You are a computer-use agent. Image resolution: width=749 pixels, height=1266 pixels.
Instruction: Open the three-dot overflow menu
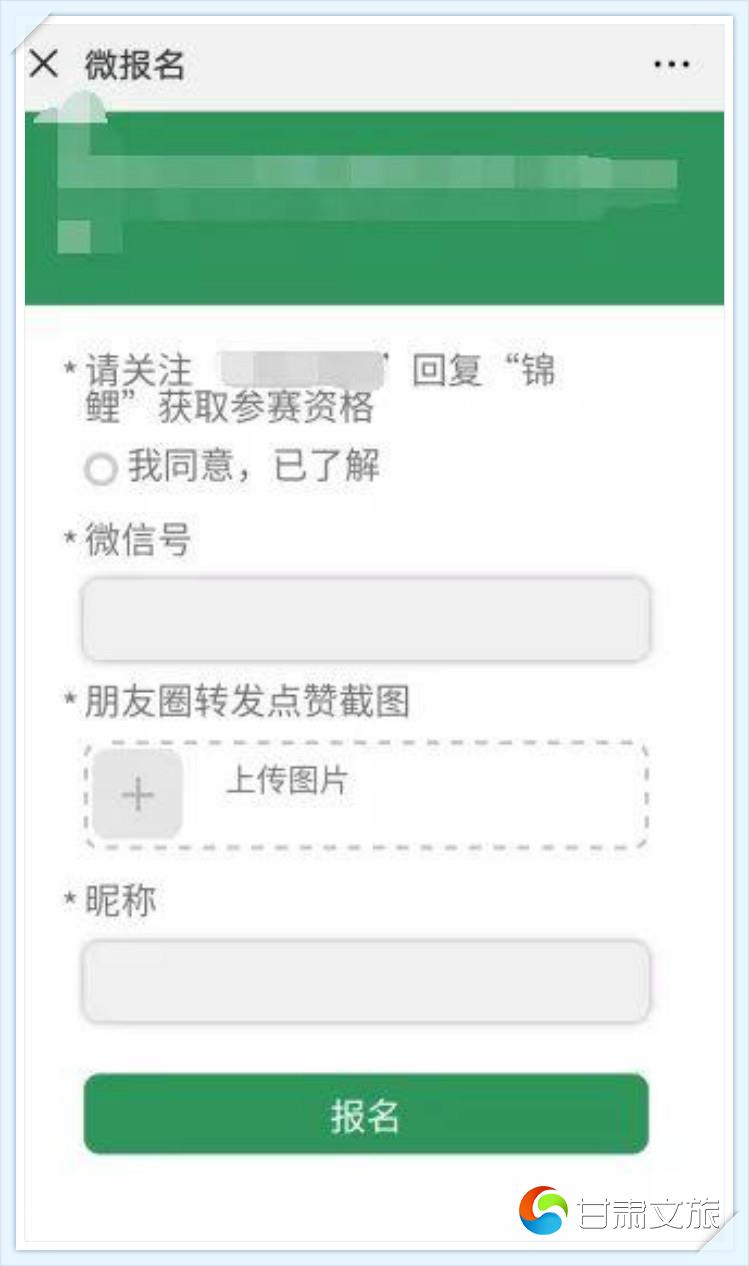tap(672, 65)
